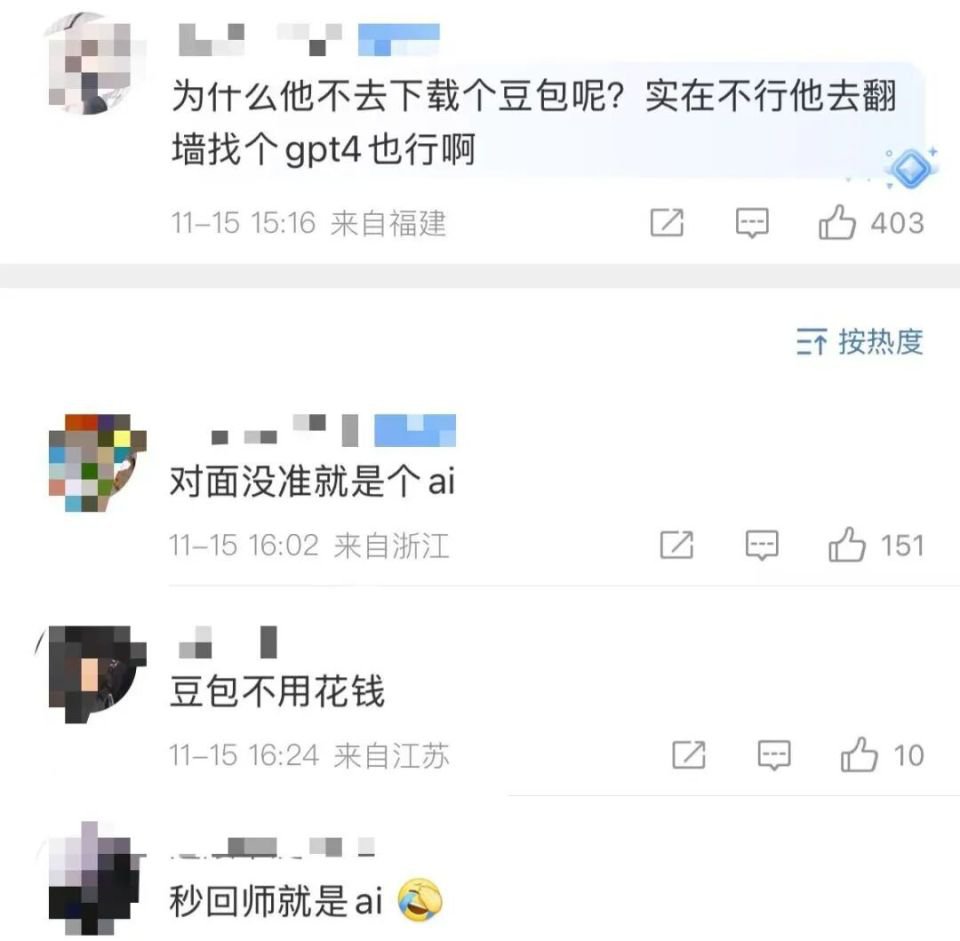Share the comment from 江苏
960x941 pixels.
pos(689,755)
